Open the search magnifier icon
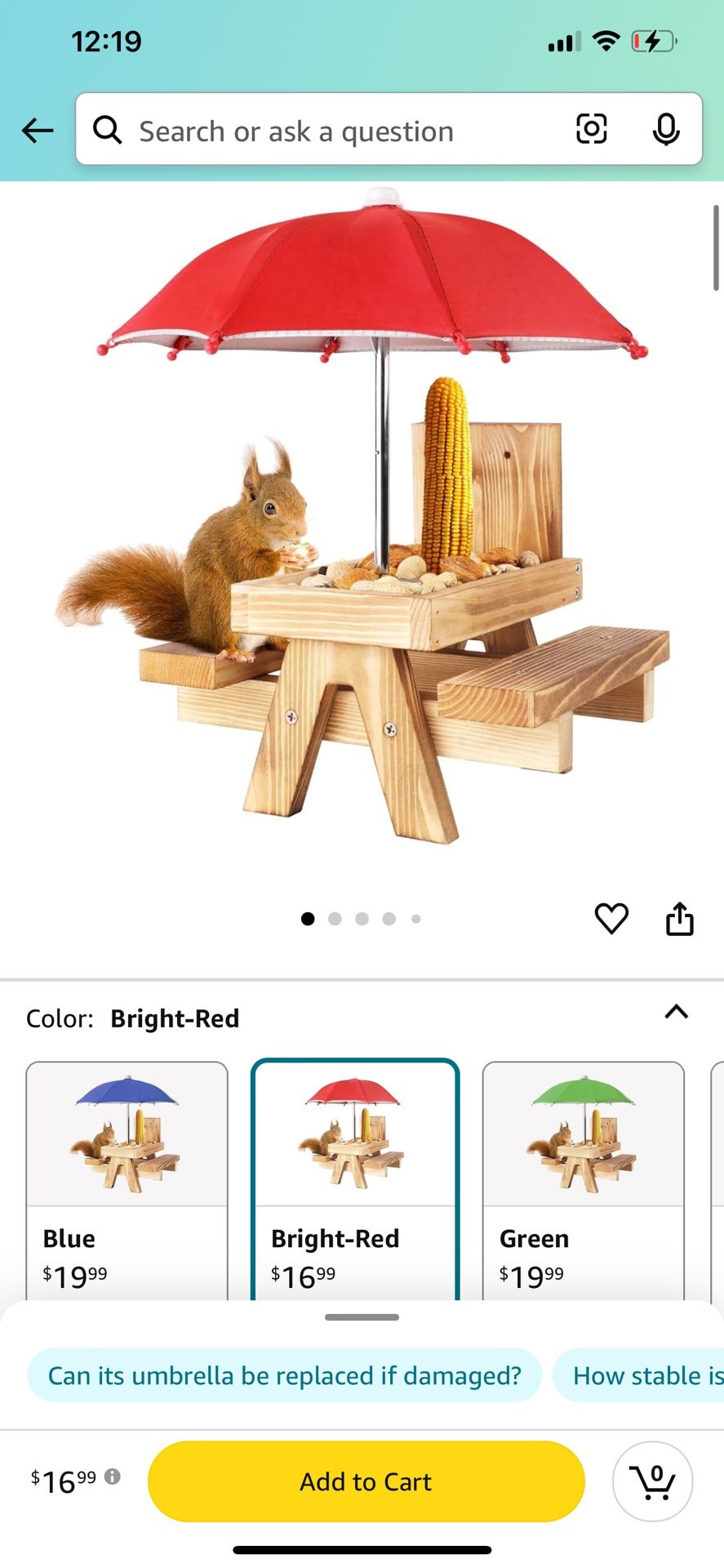This screenshot has height=1568, width=724. click(x=108, y=130)
